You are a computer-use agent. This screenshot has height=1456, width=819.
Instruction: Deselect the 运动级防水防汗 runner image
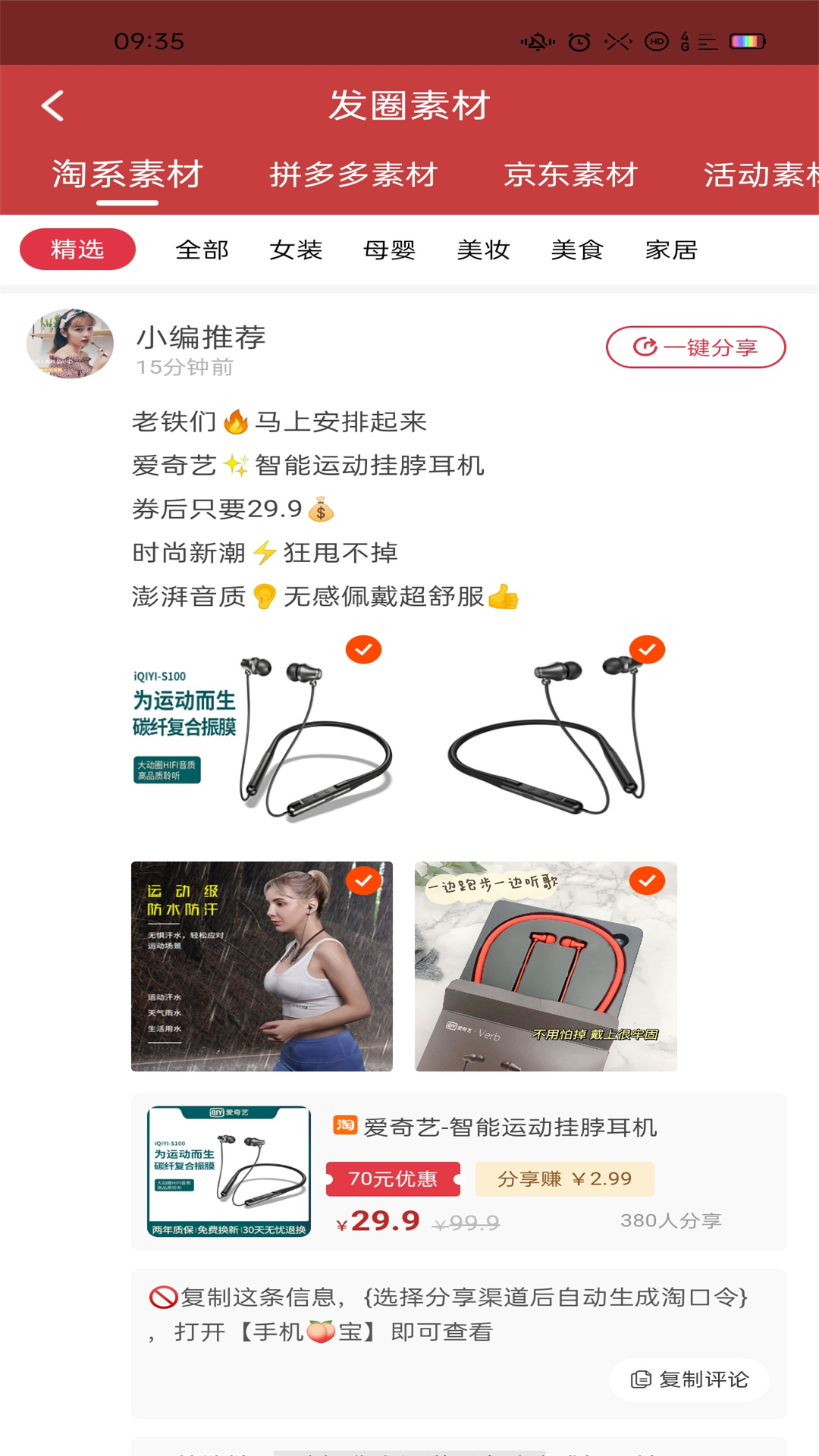coord(363,880)
